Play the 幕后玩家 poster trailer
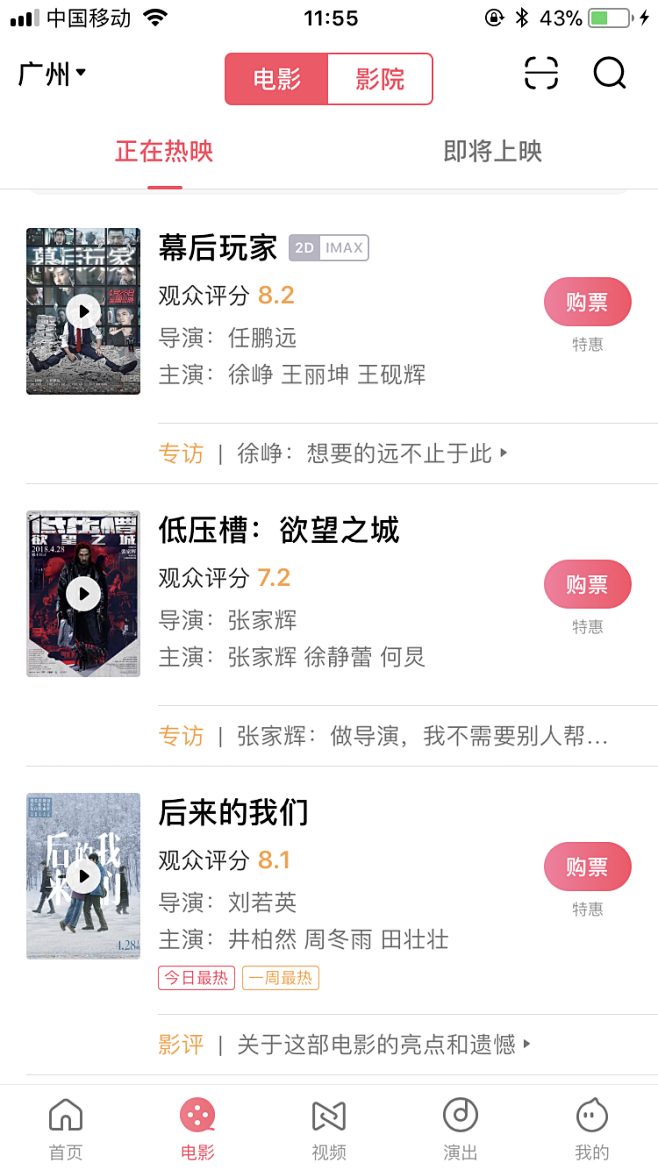This screenshot has width=658, height=1170. (84, 311)
